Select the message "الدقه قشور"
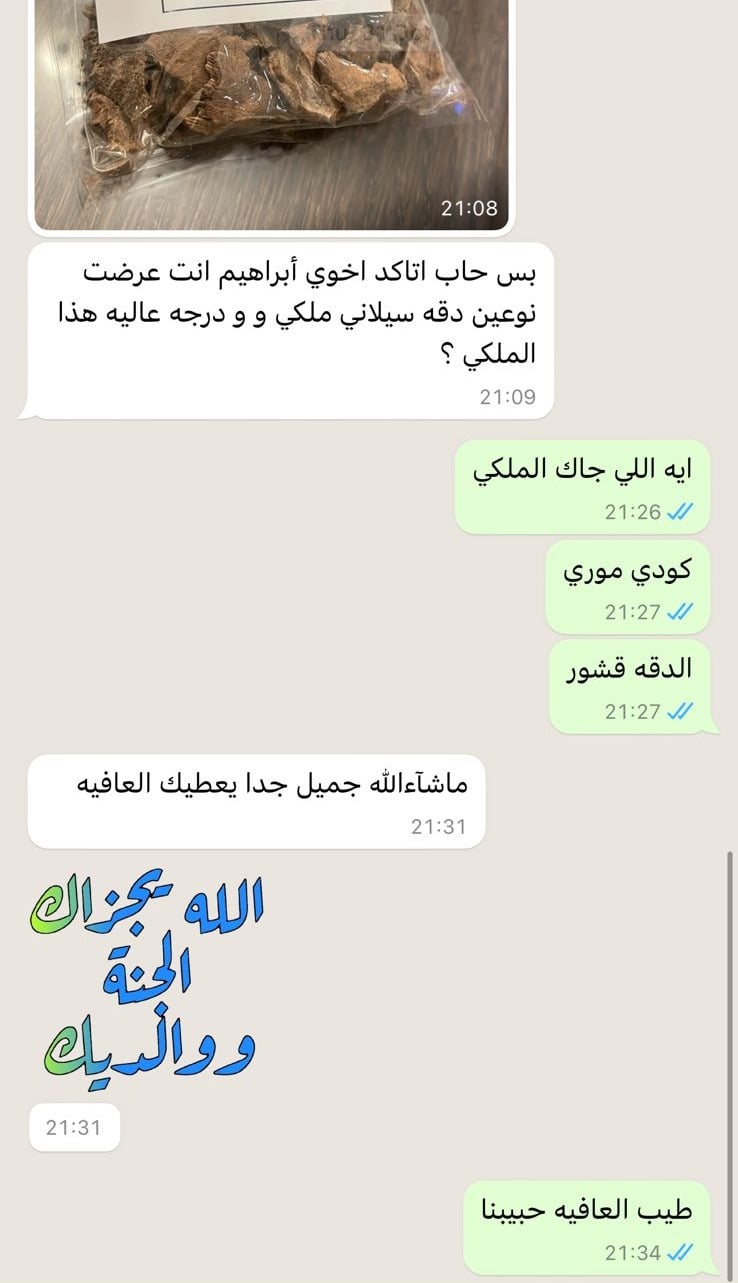738x1283 pixels. (x=630, y=680)
